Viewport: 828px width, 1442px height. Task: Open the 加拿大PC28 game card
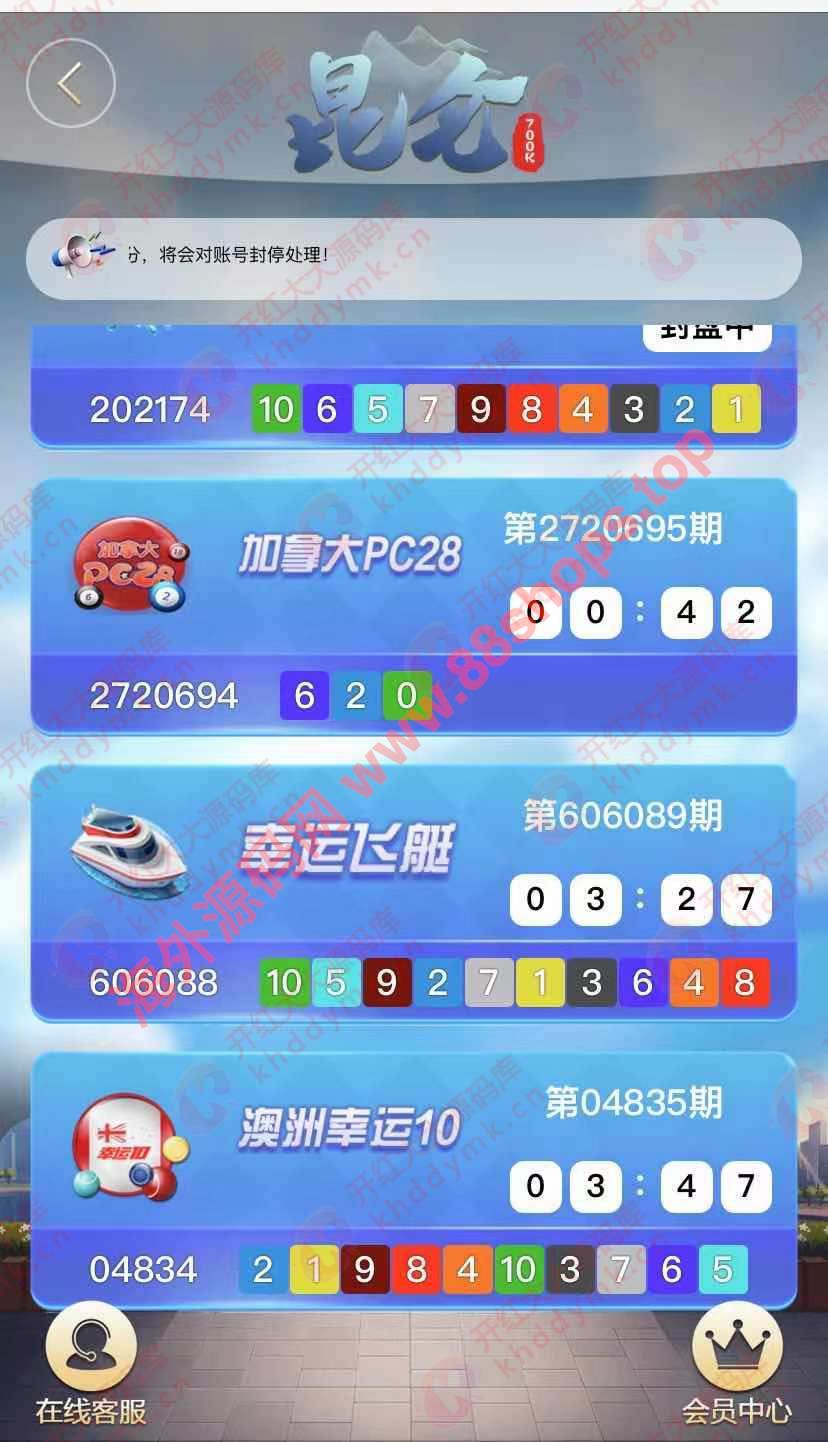350,557
